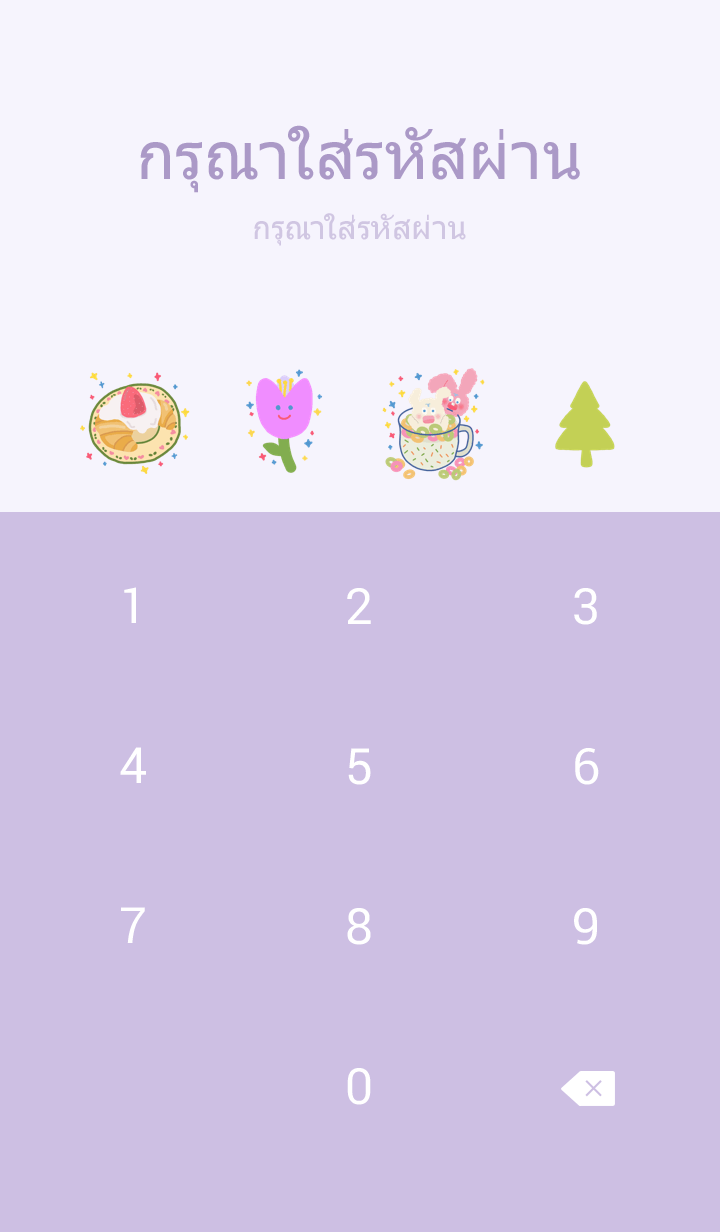Select the number 9 key

[x=585, y=927]
